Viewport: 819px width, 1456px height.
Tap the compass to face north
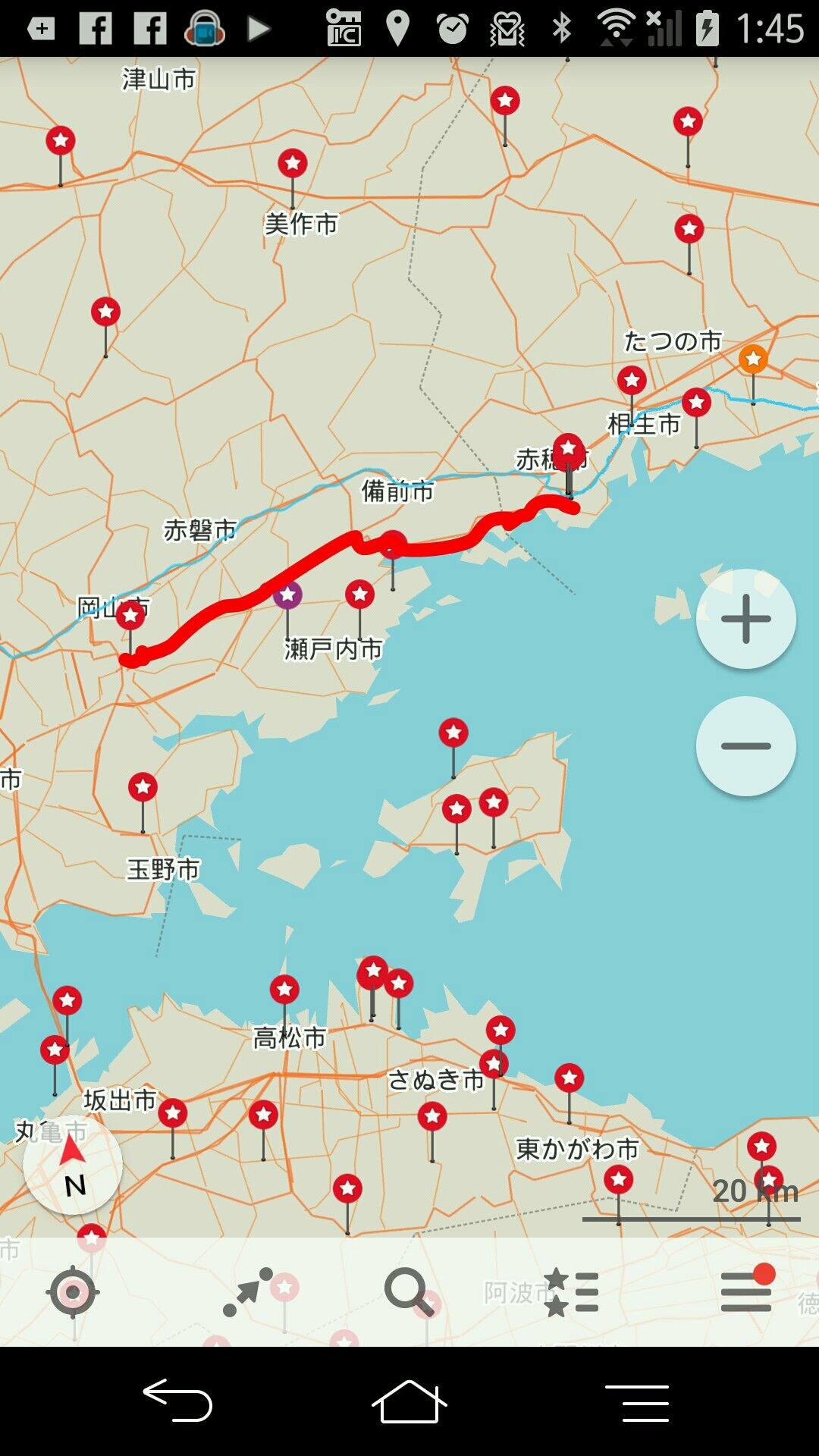[x=73, y=1166]
